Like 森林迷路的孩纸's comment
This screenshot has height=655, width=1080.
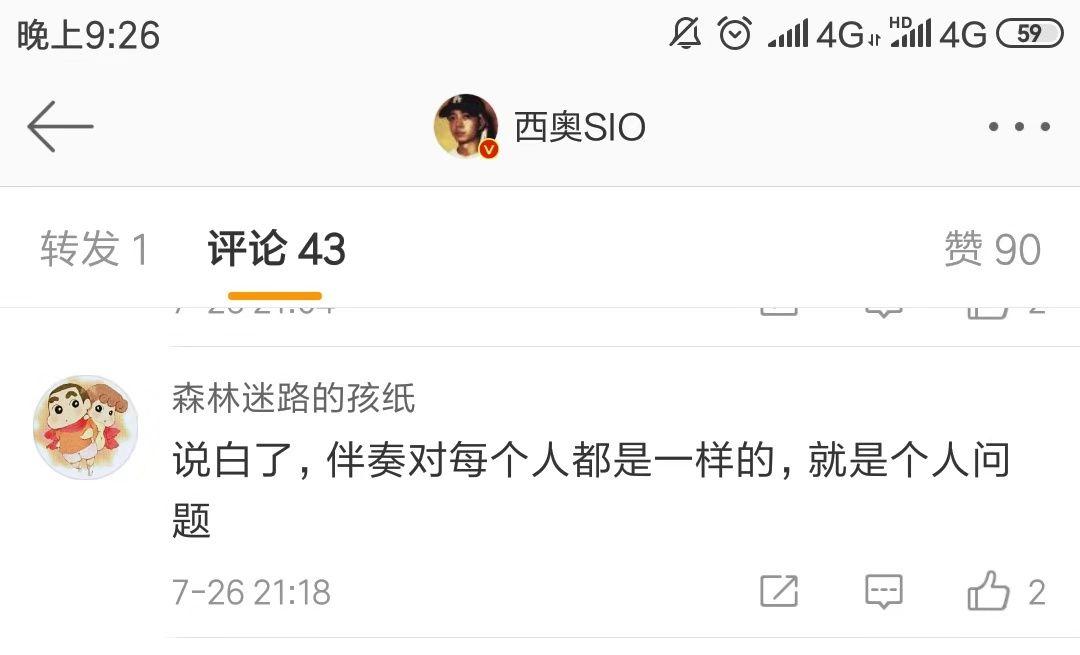(989, 592)
